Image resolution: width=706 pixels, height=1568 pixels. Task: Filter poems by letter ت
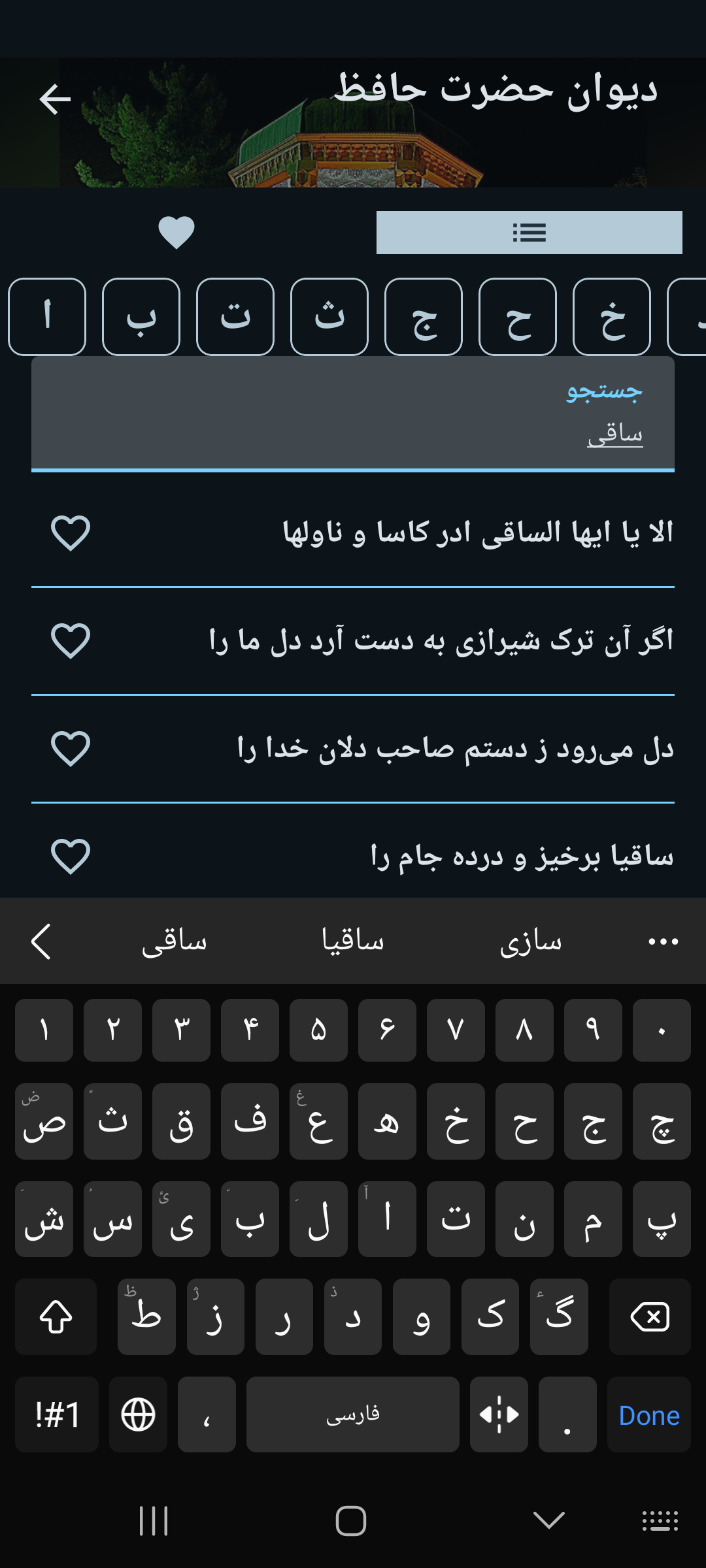(x=235, y=317)
